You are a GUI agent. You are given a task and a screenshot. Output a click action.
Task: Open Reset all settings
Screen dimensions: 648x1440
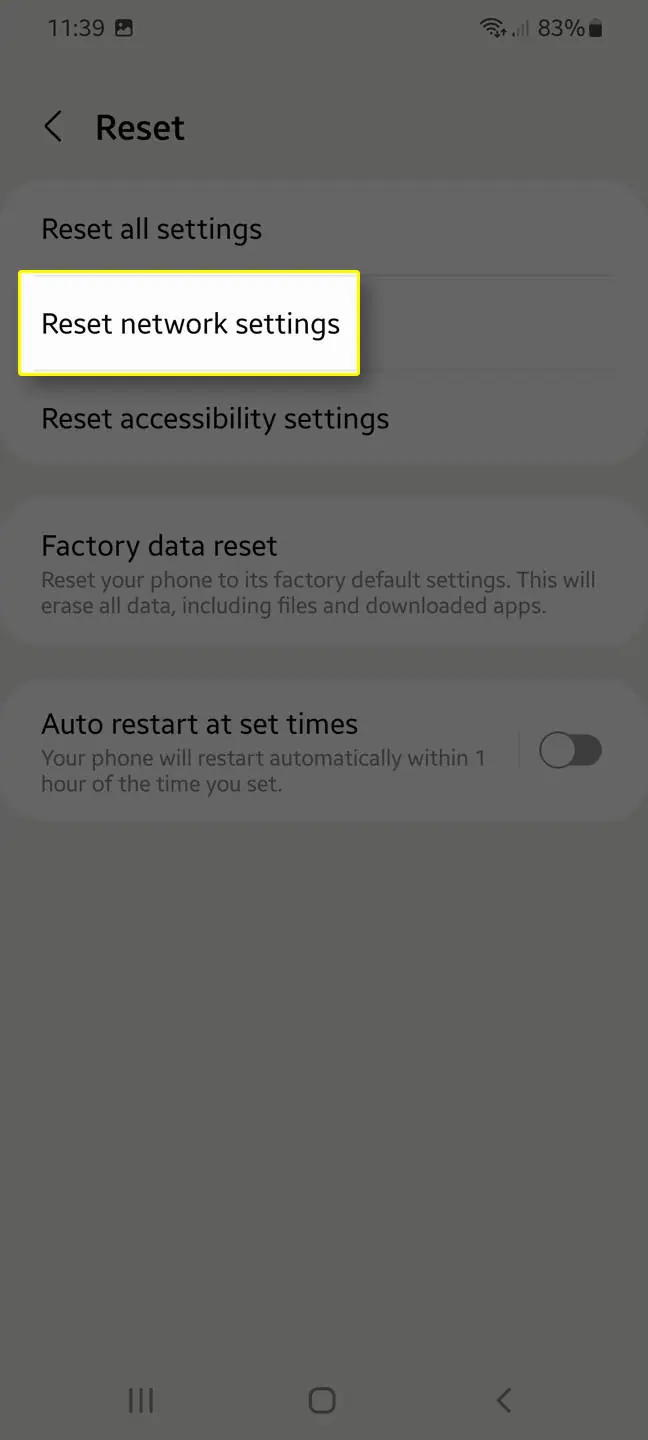point(324,229)
